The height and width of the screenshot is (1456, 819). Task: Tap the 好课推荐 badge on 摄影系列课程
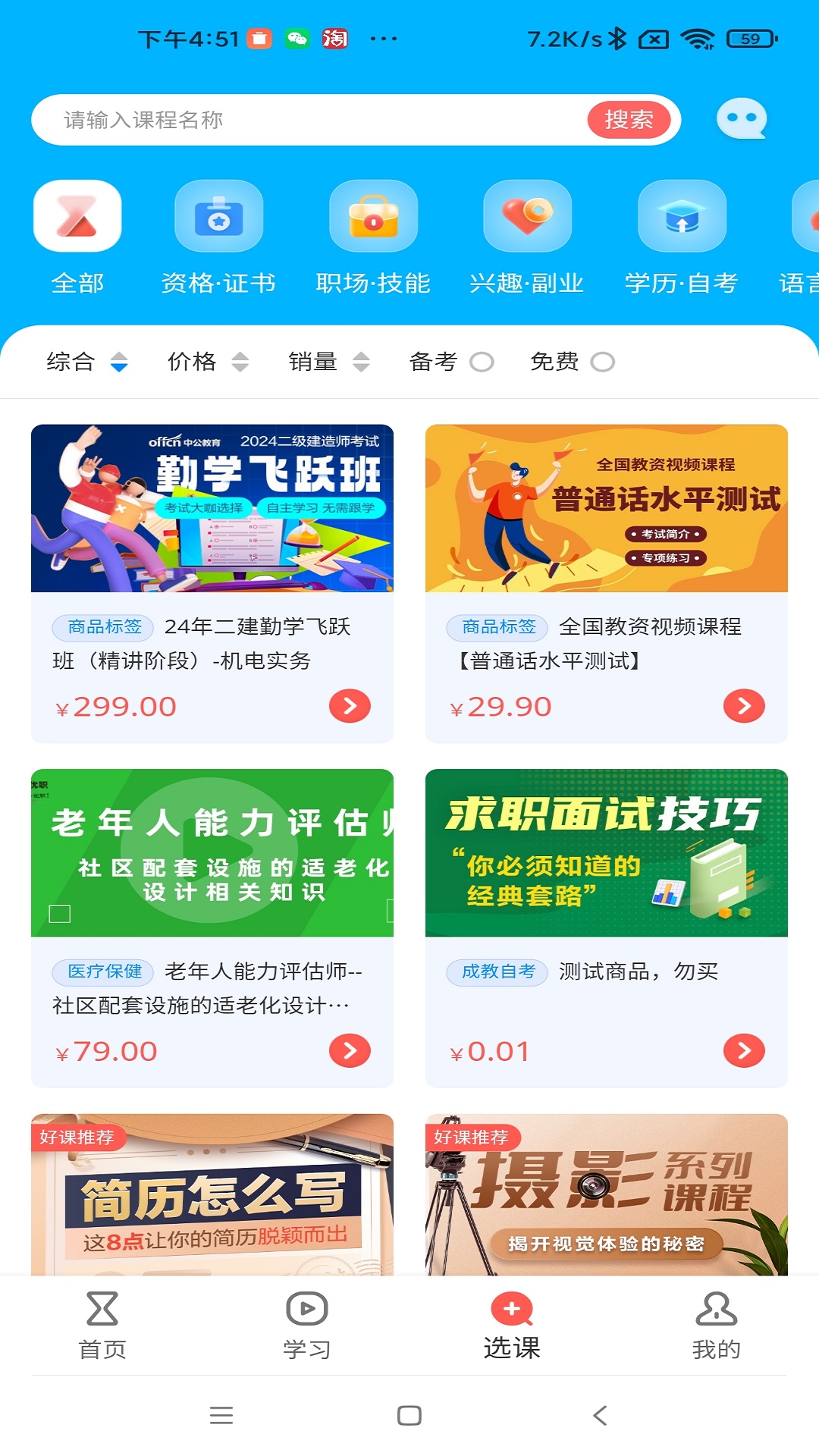click(x=473, y=1137)
